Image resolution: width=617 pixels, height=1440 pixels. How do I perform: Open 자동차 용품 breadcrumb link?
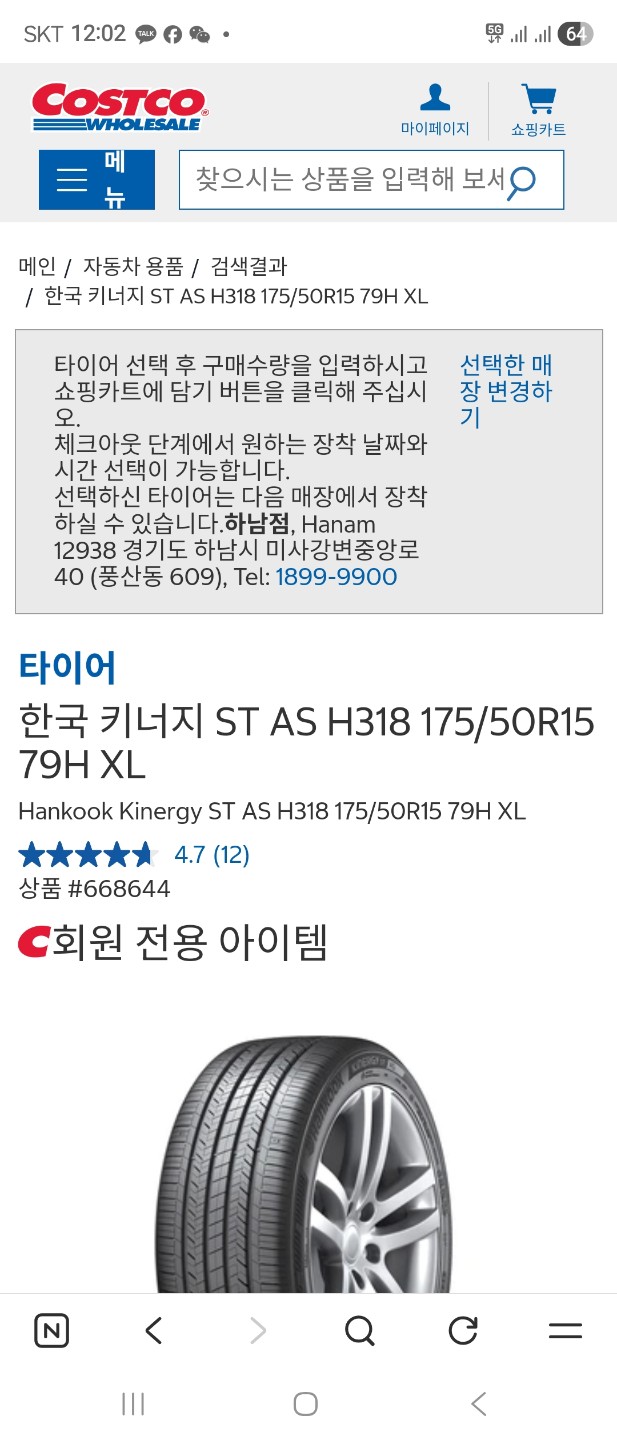(x=133, y=266)
